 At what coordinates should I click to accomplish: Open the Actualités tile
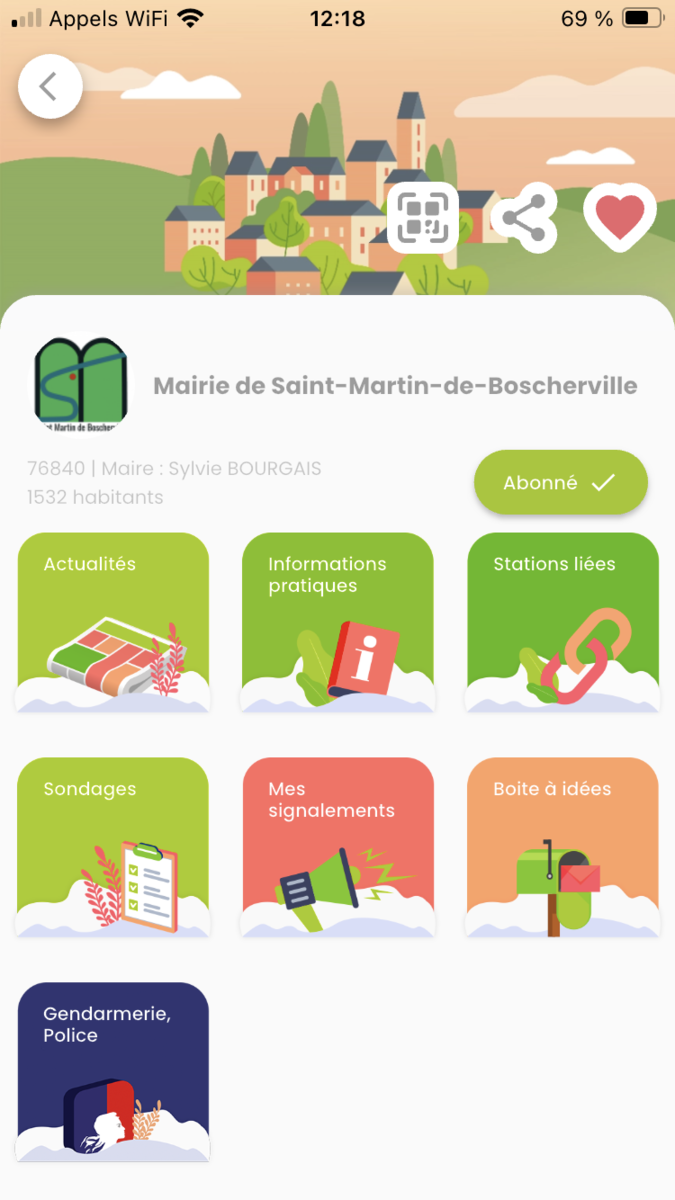tap(113, 622)
